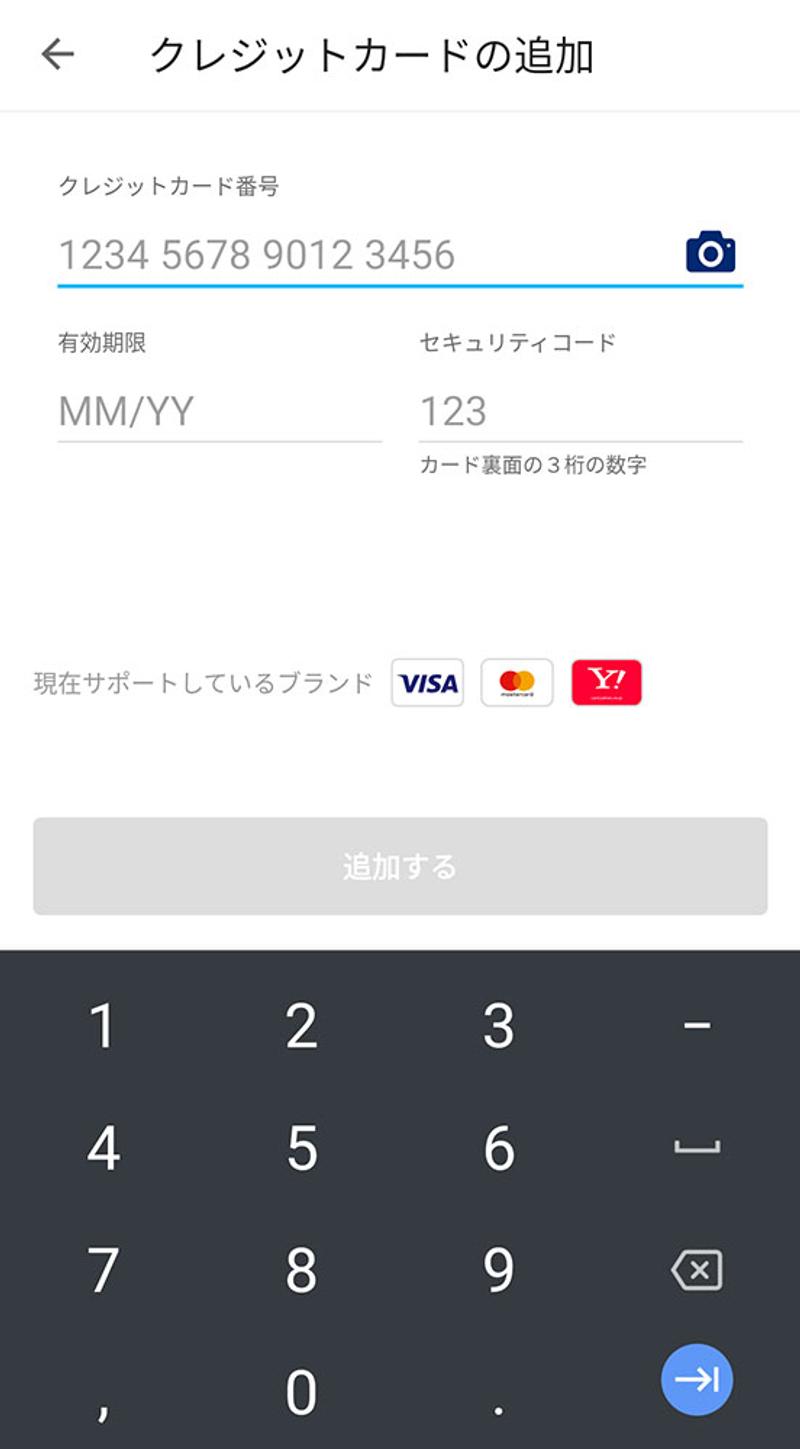Viewport: 800px width, 1449px height.
Task: Tap the camera icon to scan card
Action: [712, 253]
